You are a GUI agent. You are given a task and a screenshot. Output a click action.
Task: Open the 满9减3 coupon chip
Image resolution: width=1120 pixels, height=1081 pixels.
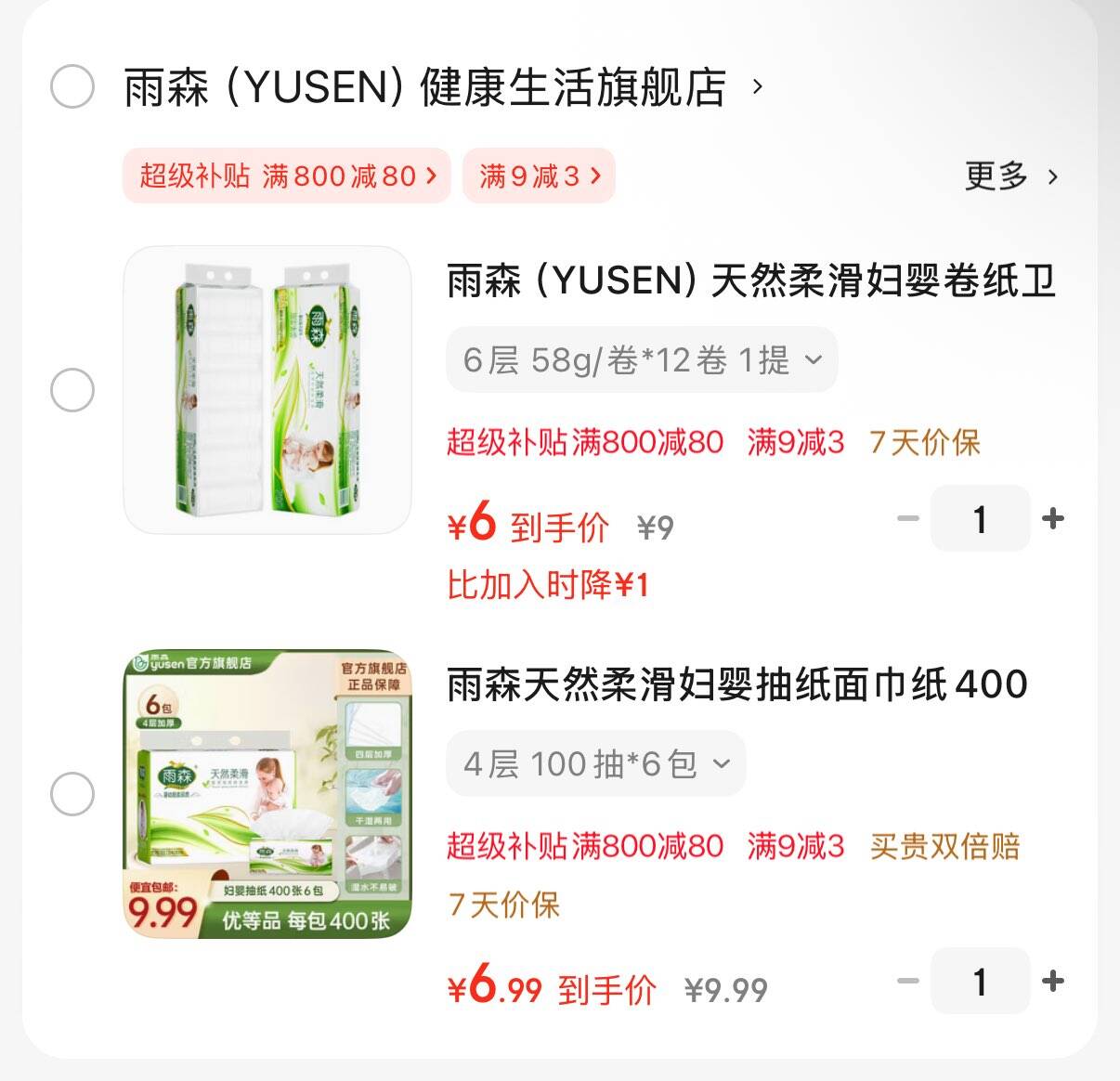pos(539,176)
